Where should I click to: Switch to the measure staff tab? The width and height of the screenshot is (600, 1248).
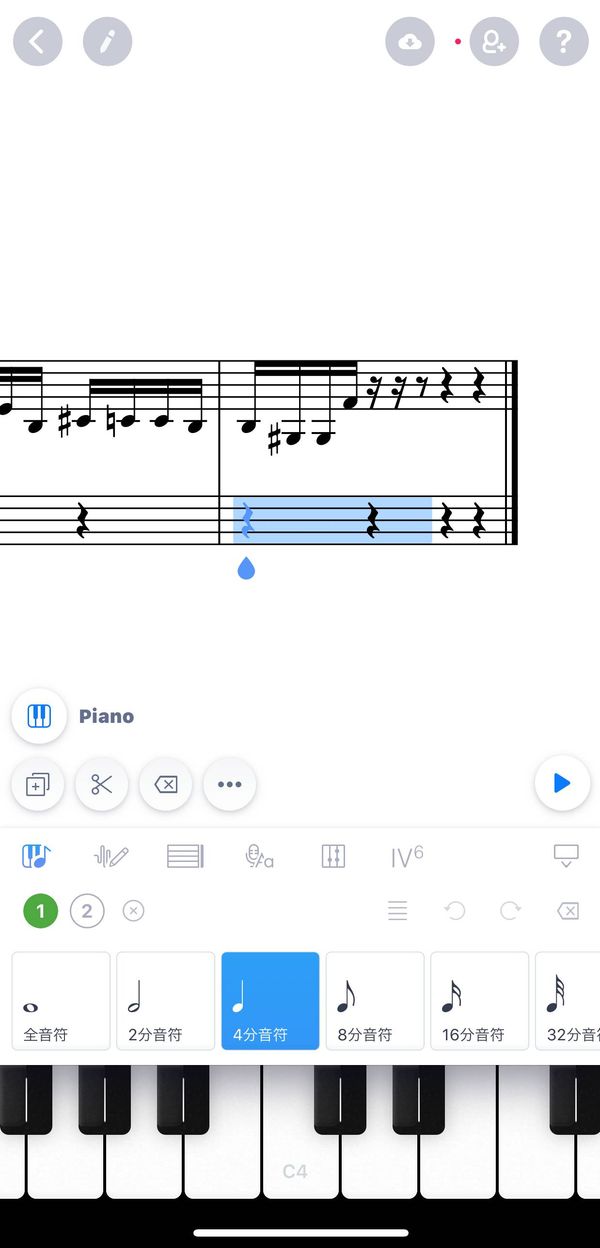tap(185, 856)
